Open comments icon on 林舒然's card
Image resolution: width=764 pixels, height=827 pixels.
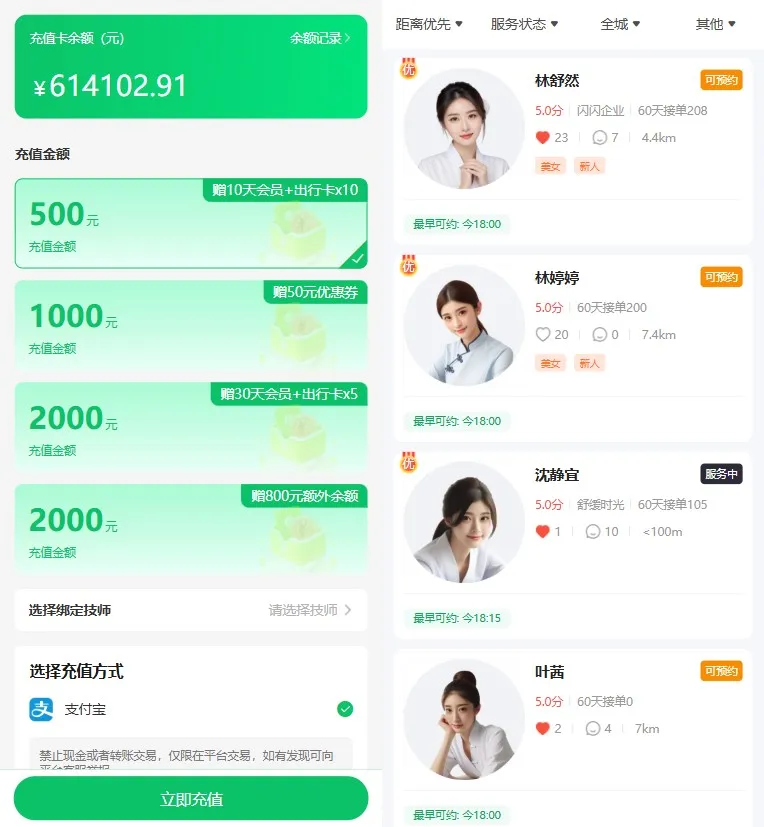coord(600,138)
